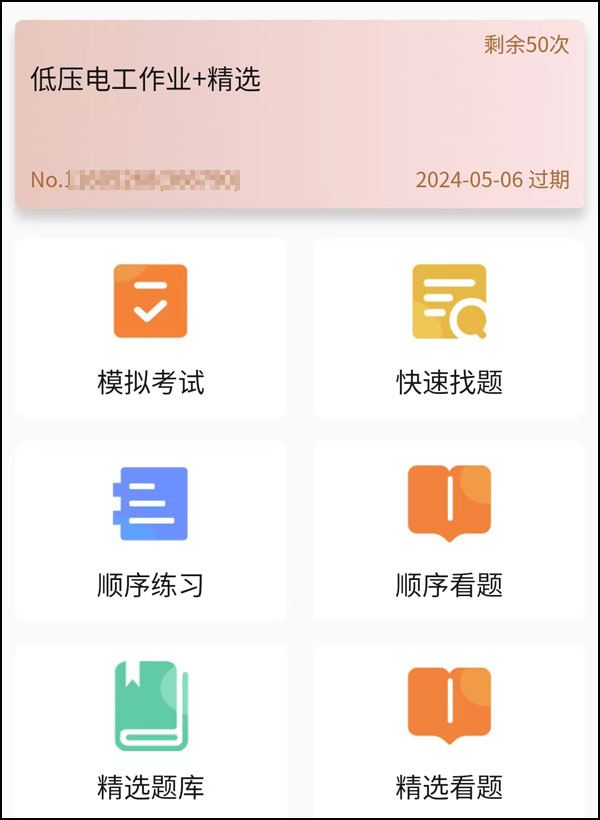Viewport: 600px width, 820px height.
Task: Start 模拟考试 mock exam
Action: coord(151,328)
